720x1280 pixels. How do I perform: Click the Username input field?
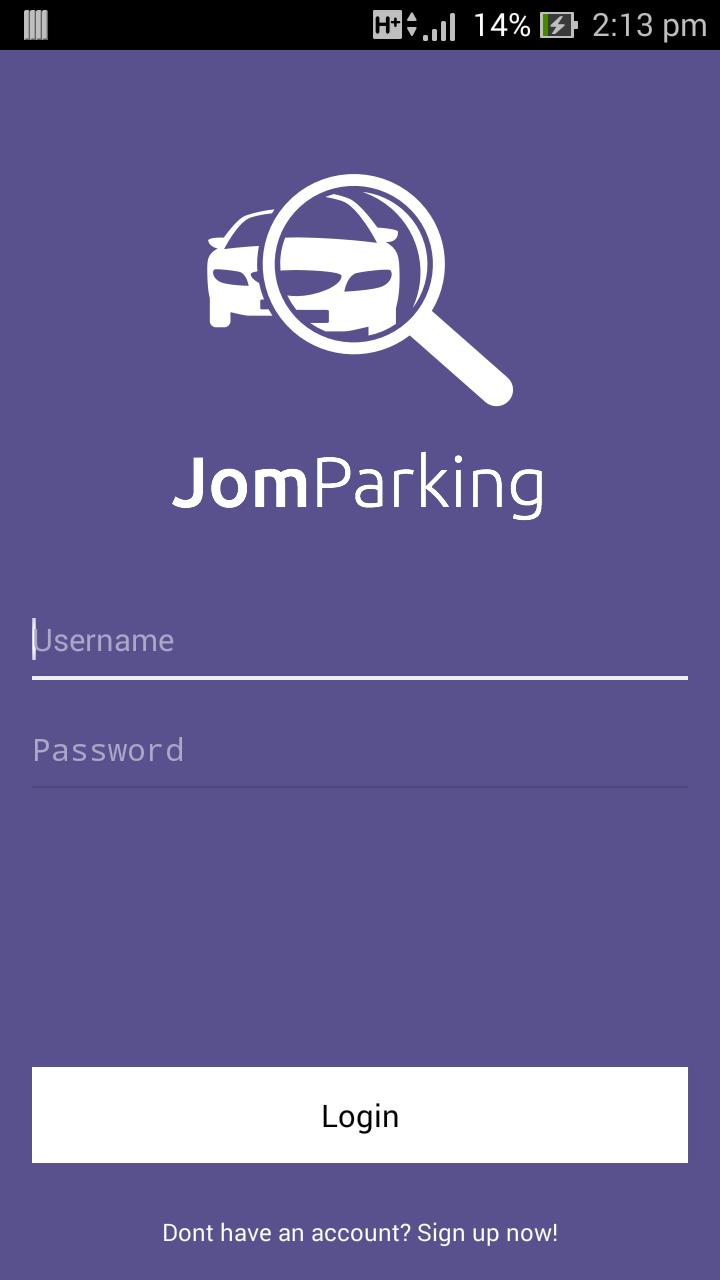(358, 640)
